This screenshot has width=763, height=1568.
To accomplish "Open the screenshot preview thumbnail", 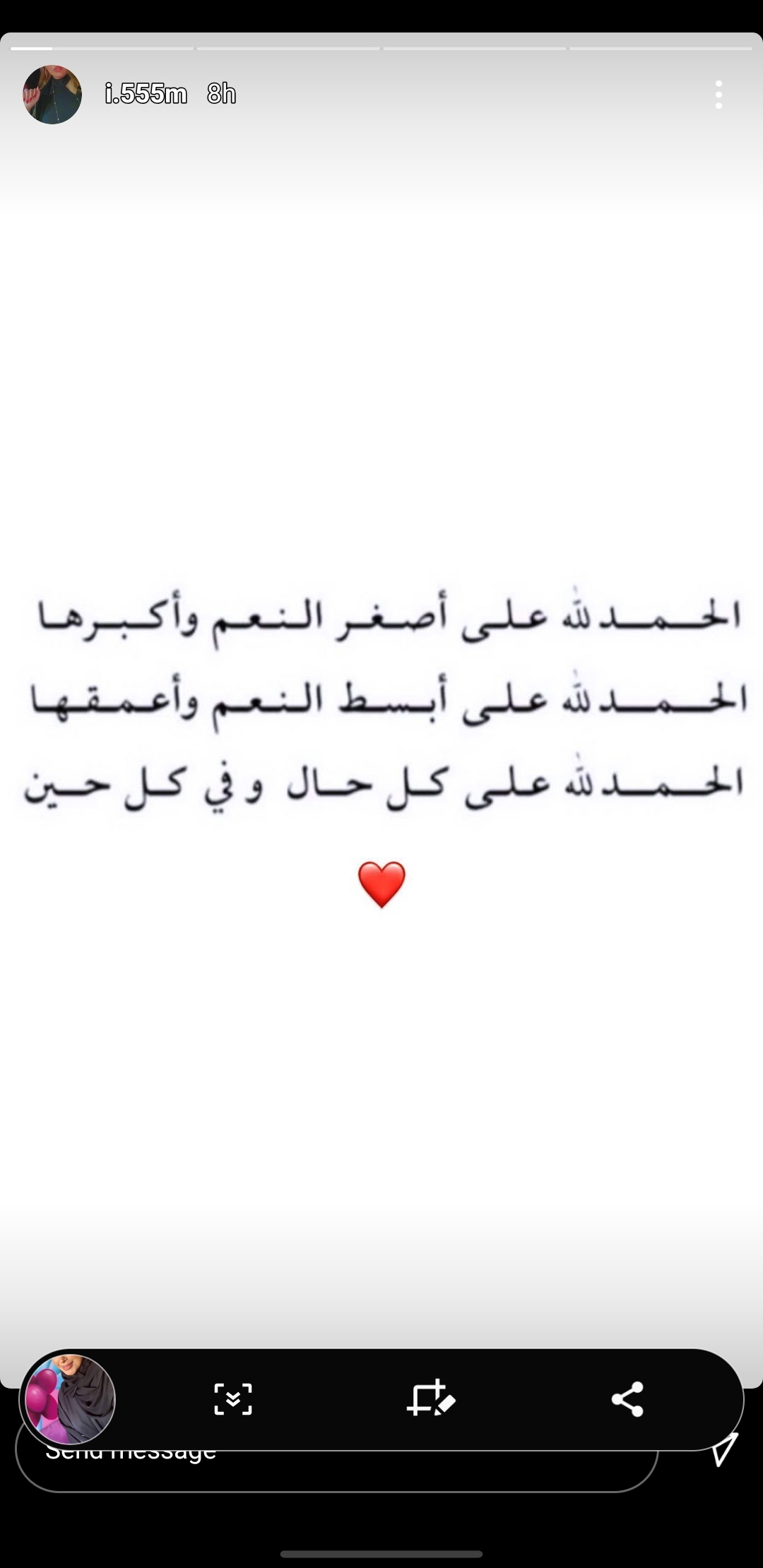I will [x=70, y=1399].
